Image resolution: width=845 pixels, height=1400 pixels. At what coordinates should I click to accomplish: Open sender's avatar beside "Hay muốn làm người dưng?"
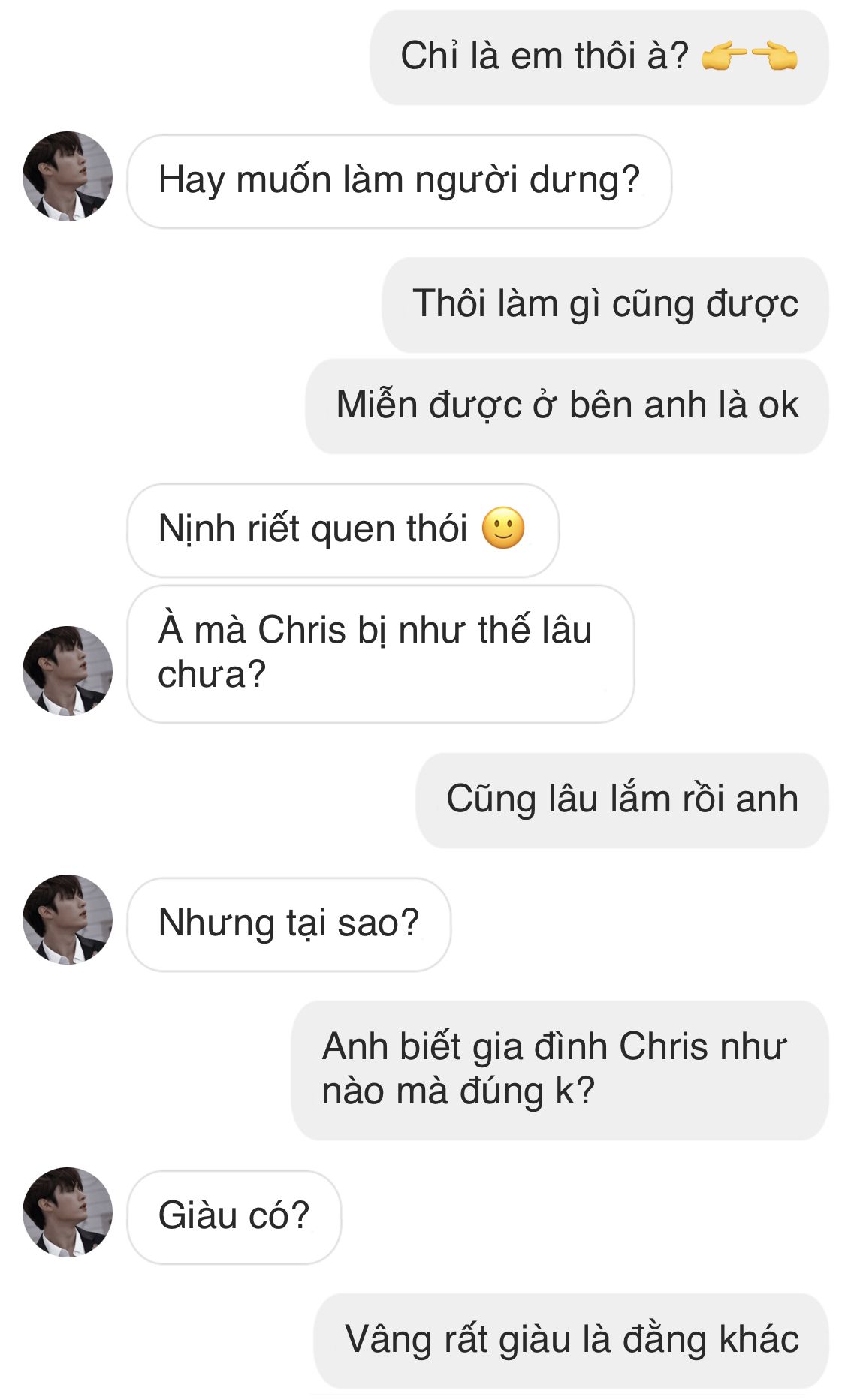click(x=68, y=176)
